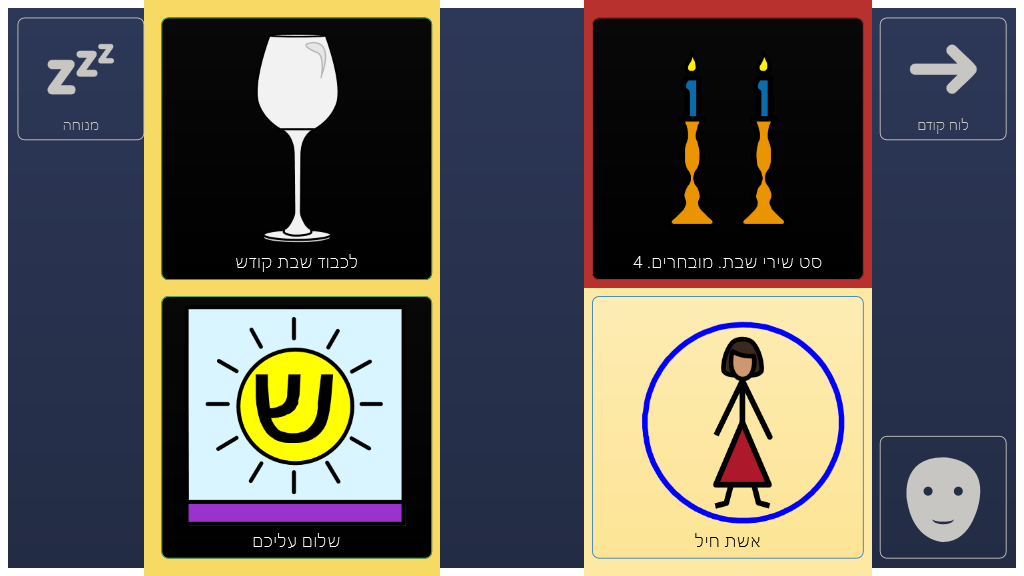This screenshot has height=576, width=1024.
Task: Go to previous board (לוח קודם)
Action: (943, 79)
